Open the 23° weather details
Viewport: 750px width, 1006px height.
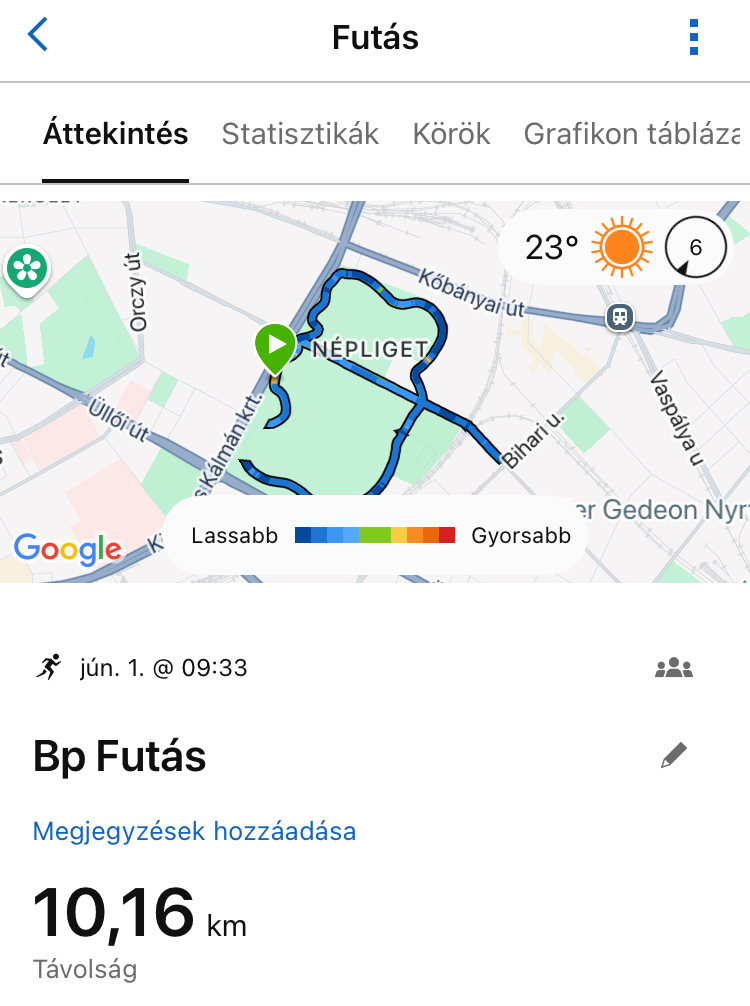(613, 247)
